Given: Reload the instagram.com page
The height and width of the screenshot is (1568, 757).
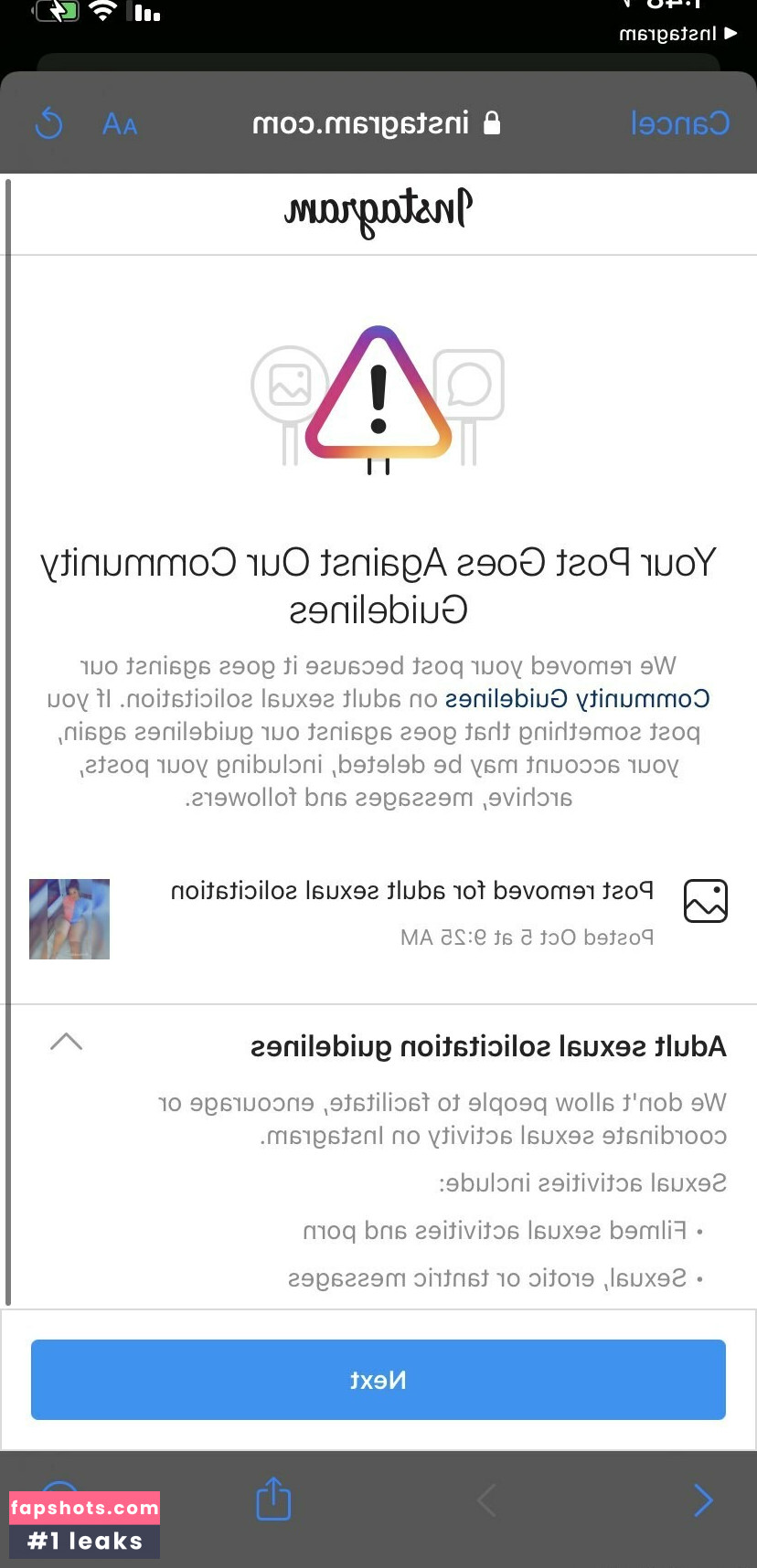Looking at the screenshot, I should tap(49, 123).
